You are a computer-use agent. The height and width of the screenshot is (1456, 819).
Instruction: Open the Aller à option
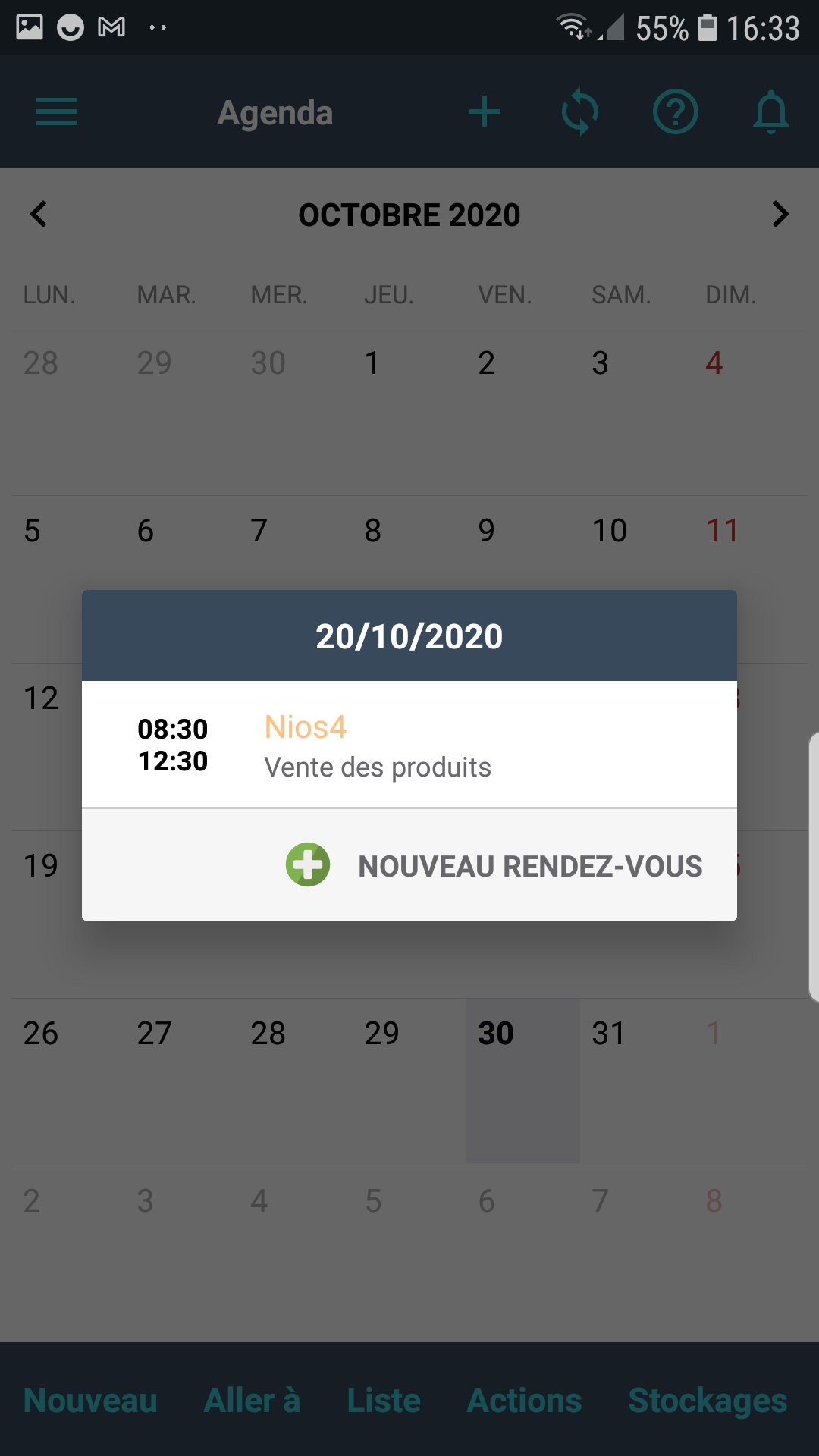pyautogui.click(x=252, y=1400)
